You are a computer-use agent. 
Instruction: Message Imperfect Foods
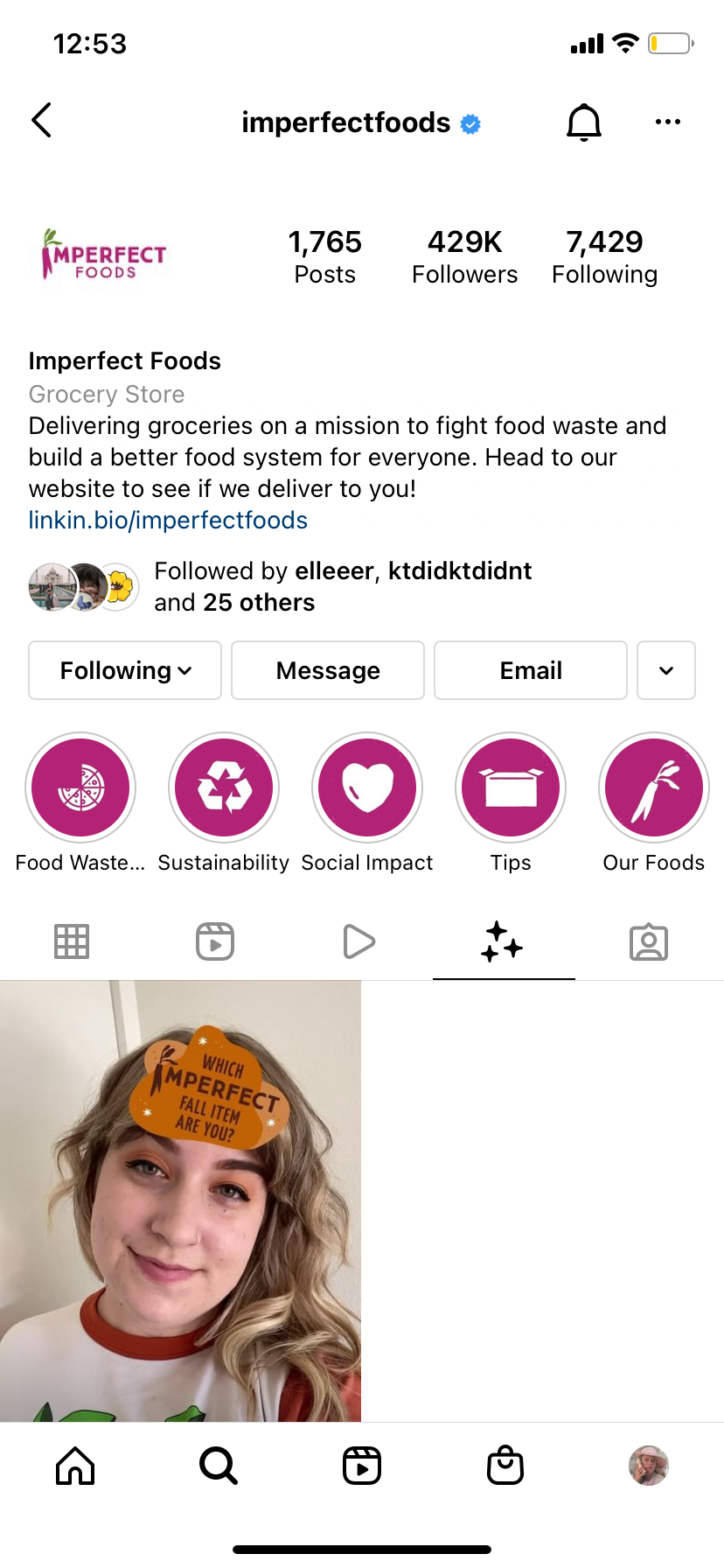328,670
